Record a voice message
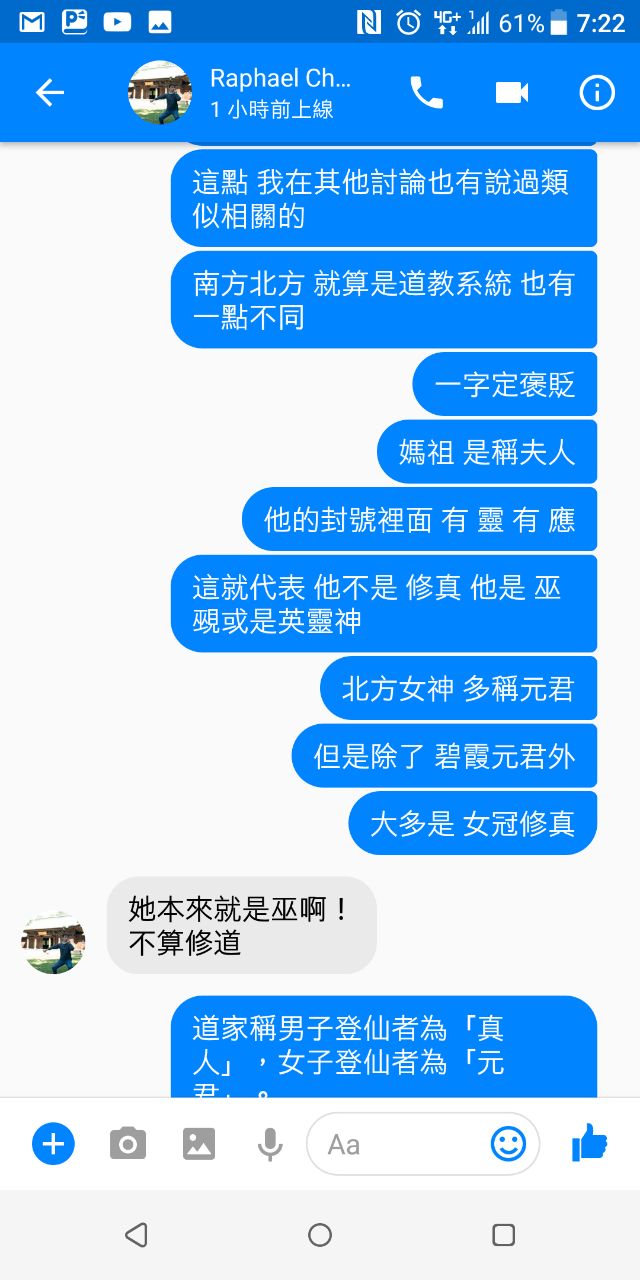Viewport: 640px width, 1280px height. [270, 1143]
